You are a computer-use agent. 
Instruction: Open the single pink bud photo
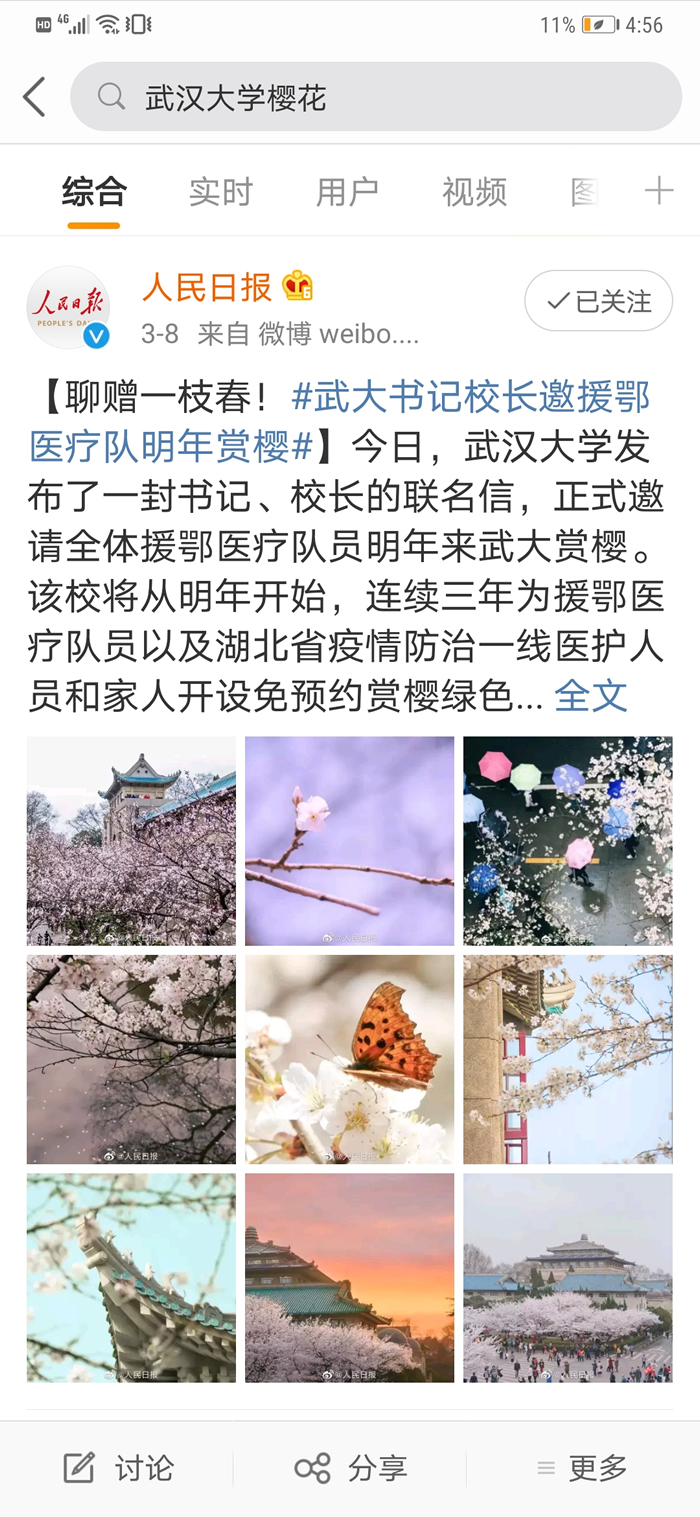point(349,841)
